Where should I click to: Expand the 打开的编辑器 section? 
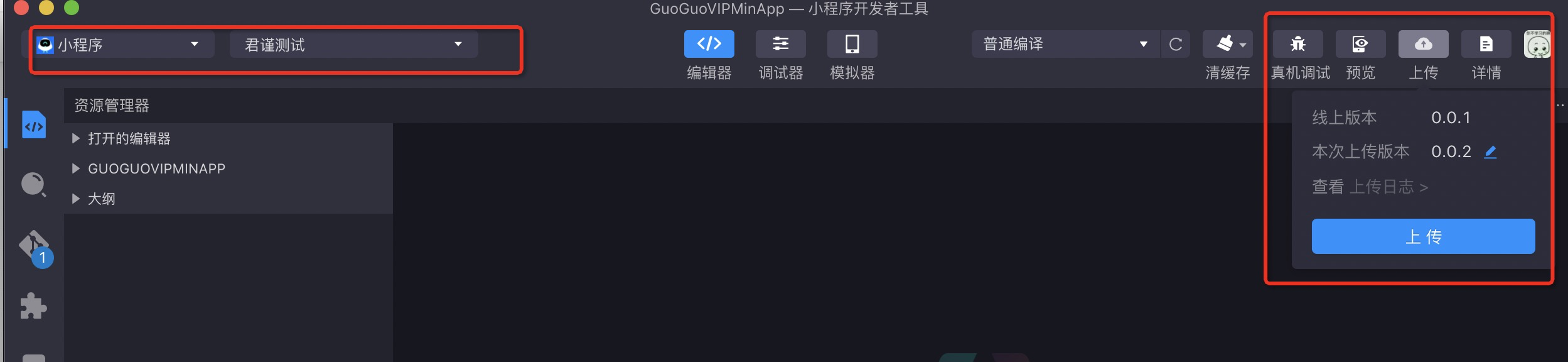(x=129, y=138)
